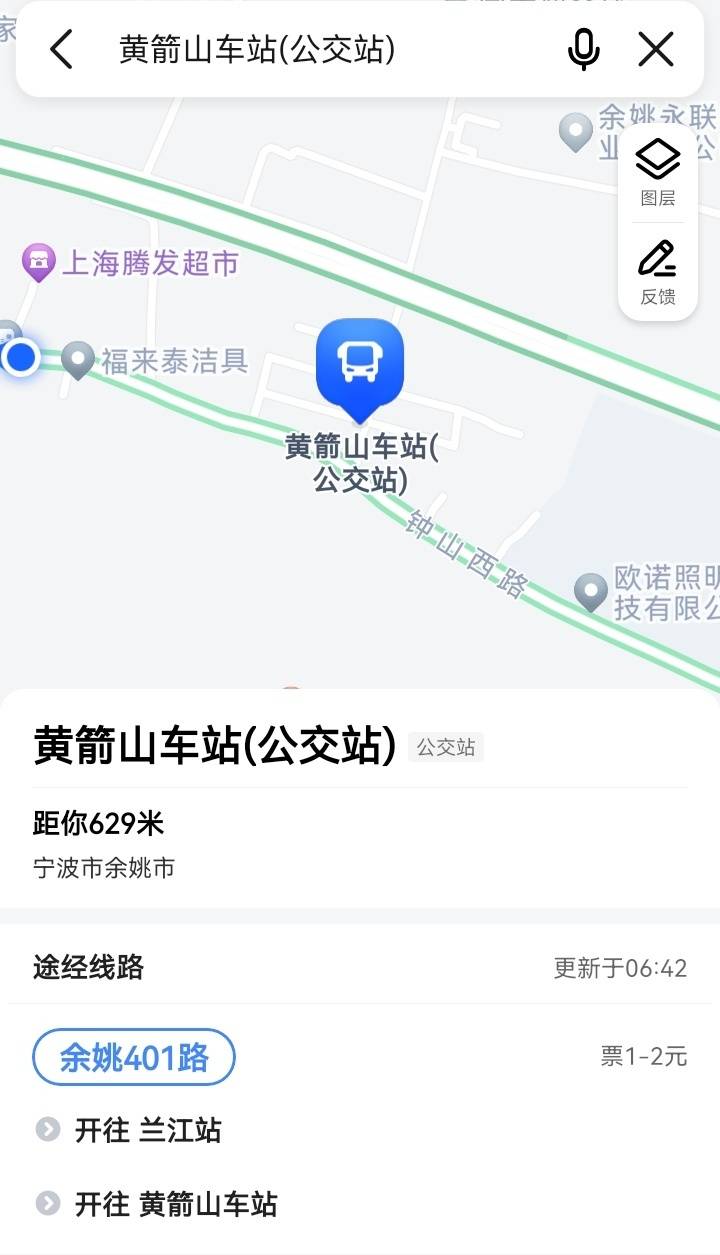Tap the search field with 黄箭山车站(公交站)
The image size is (720, 1255).
pos(300,49)
